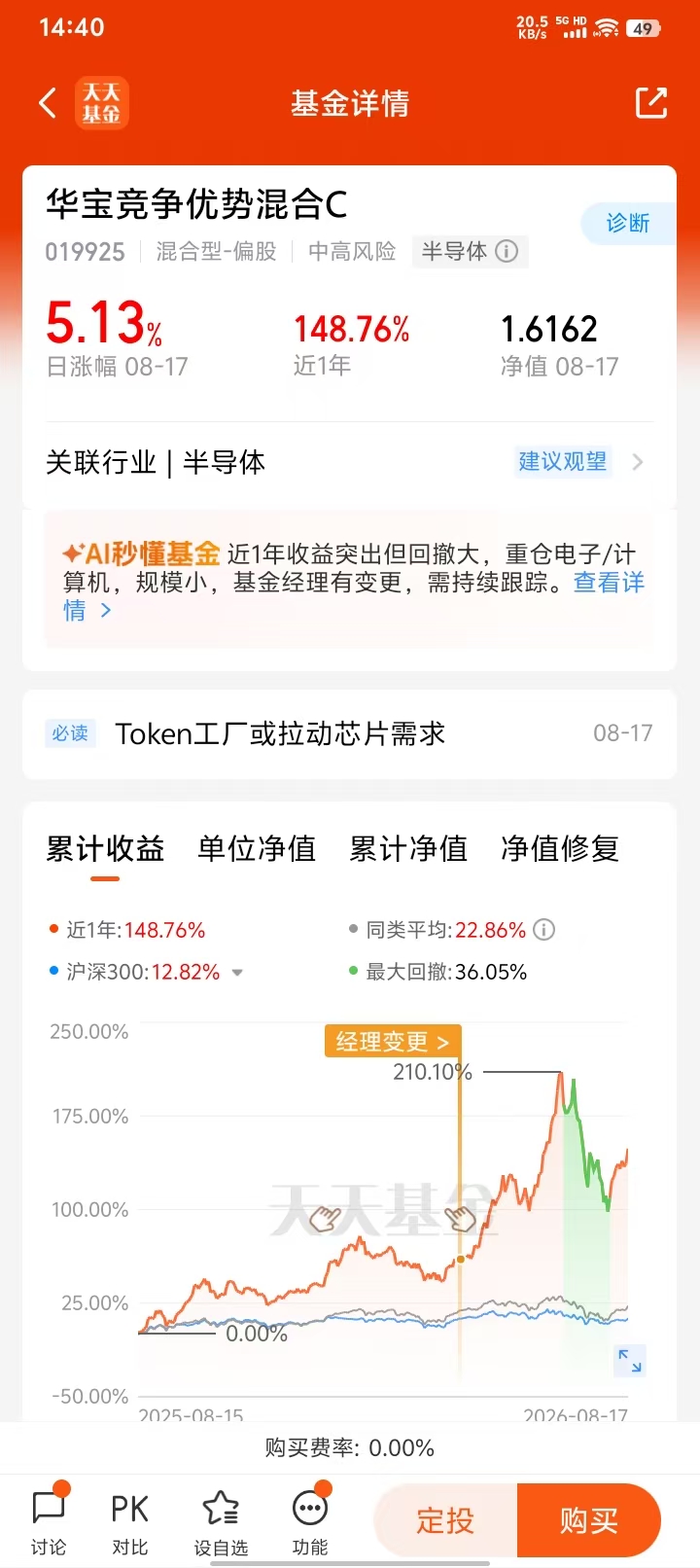Tap the 定投 button
The height and width of the screenshot is (1568, 700).
445,1520
